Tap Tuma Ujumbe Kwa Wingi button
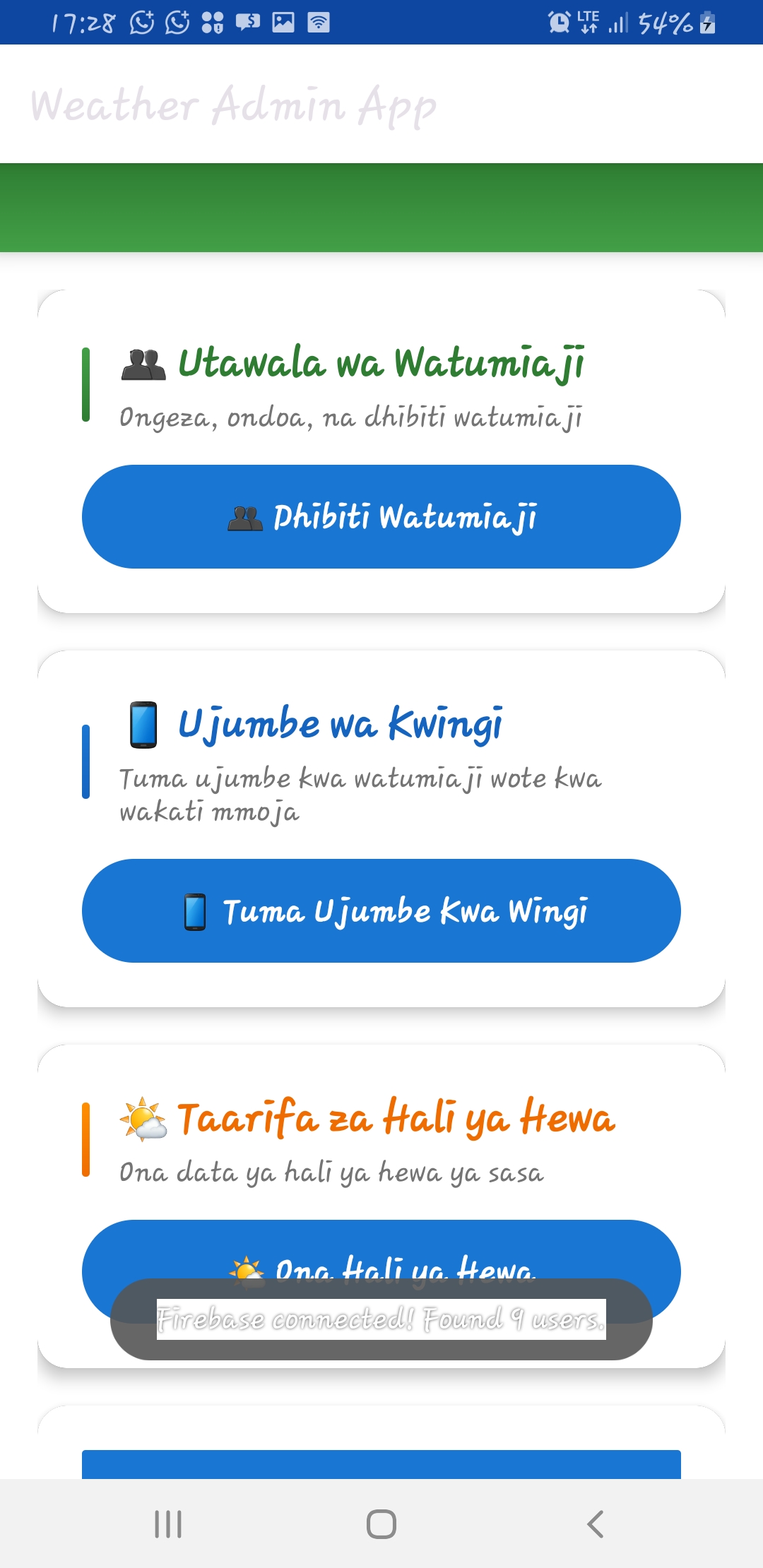Screen dimensions: 763x1568 (381, 910)
